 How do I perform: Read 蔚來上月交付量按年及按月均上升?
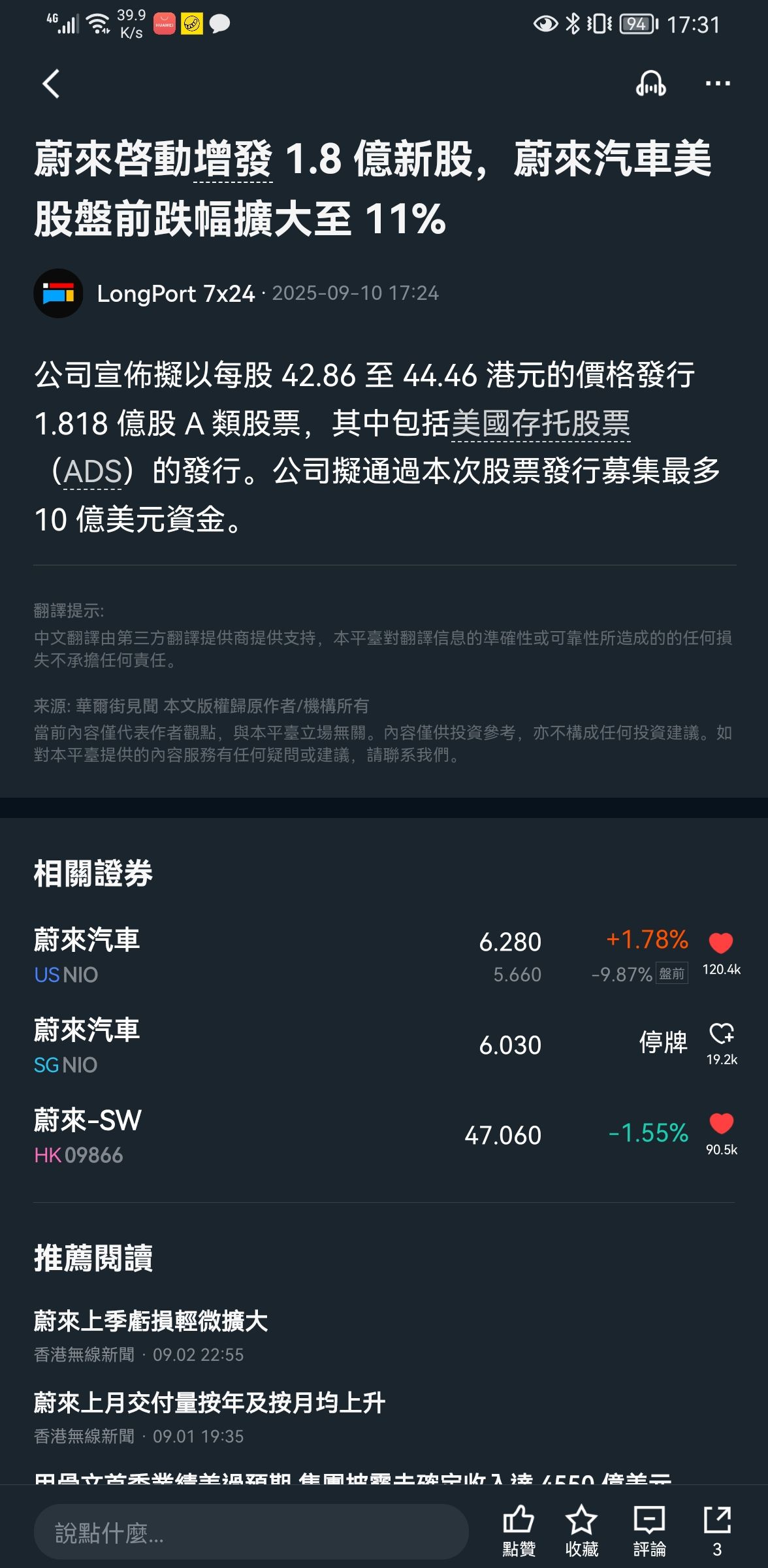click(210, 1403)
